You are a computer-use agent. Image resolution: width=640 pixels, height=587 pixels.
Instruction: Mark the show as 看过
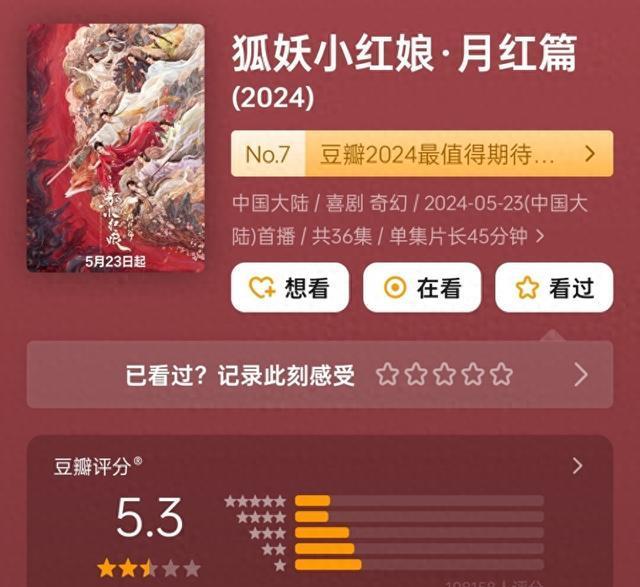click(x=554, y=288)
